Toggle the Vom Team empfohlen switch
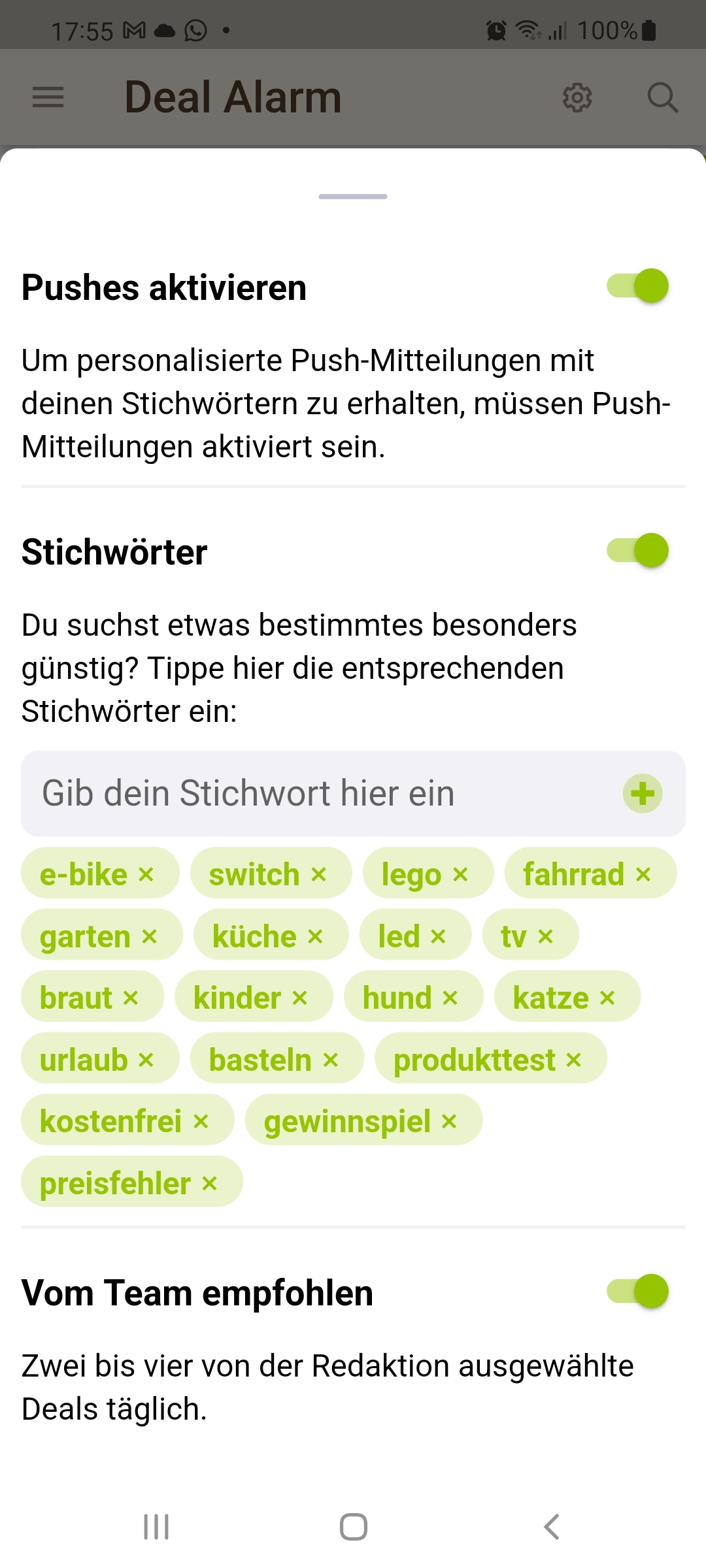 click(637, 1292)
